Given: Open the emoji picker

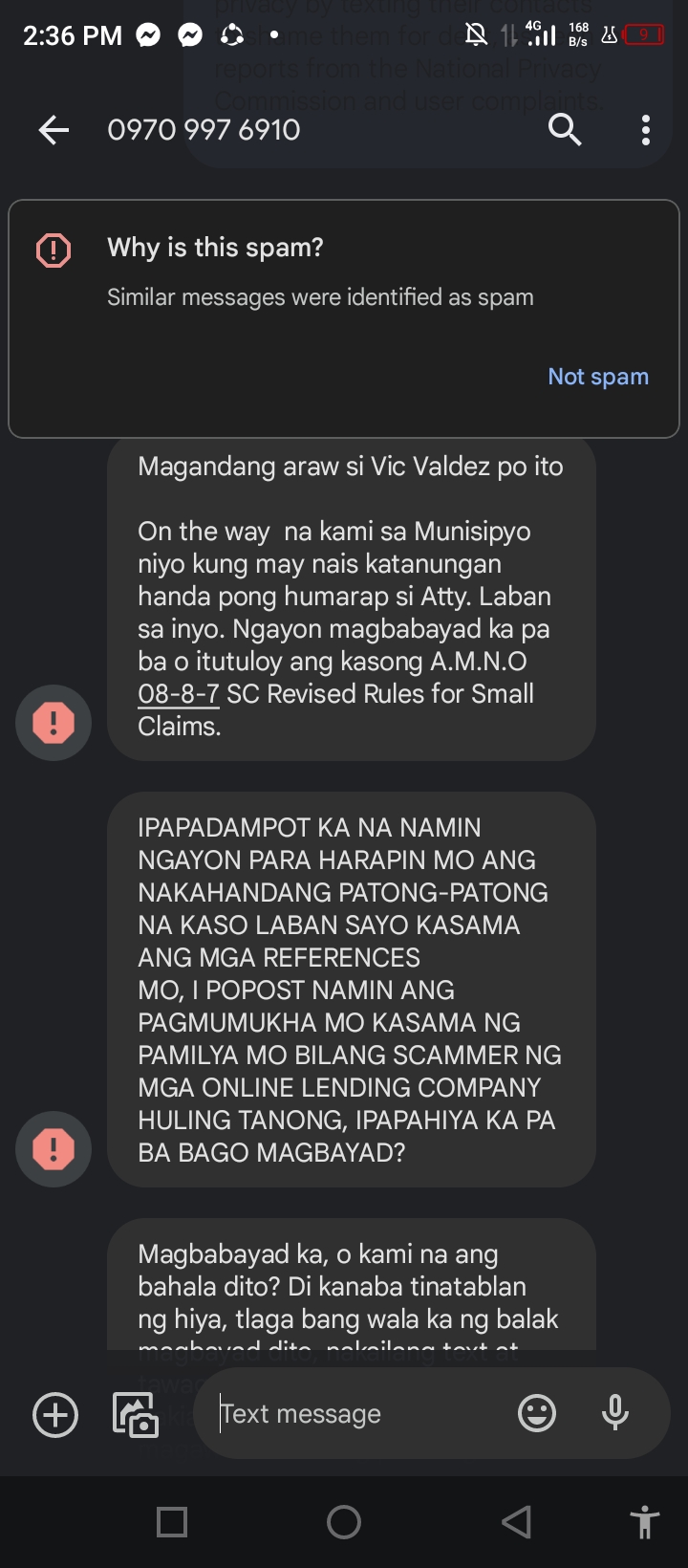Looking at the screenshot, I should (536, 1413).
